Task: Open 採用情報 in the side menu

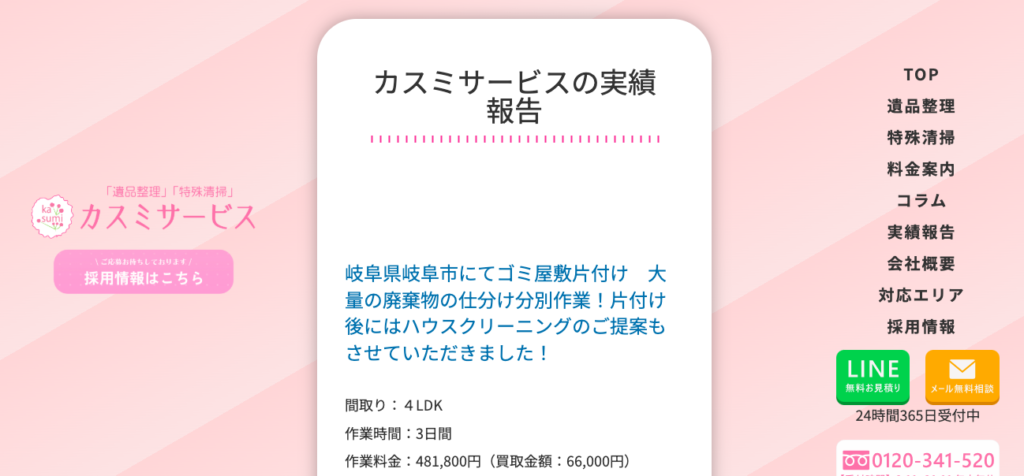Action: pos(920,326)
